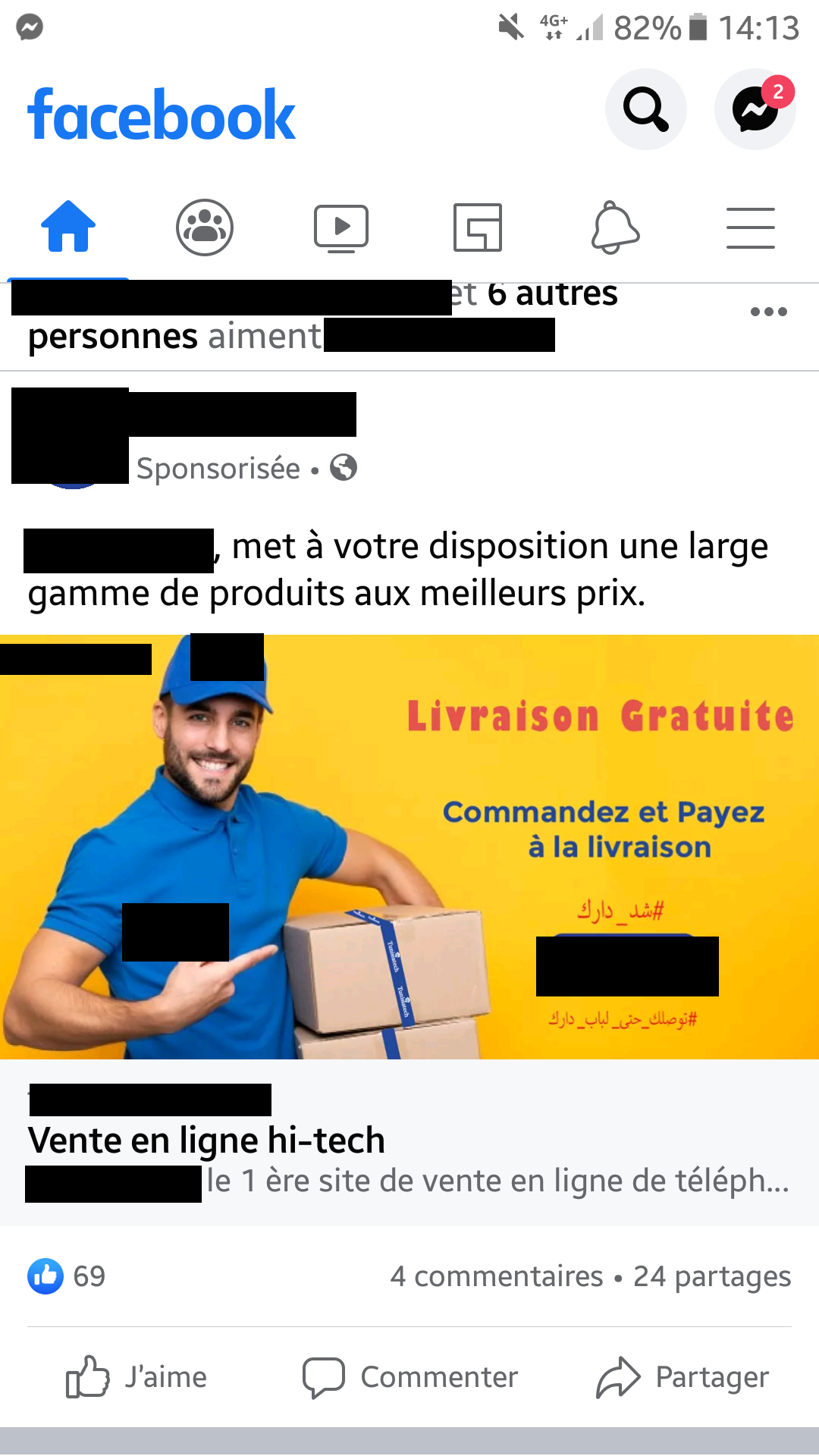Tap Commenter to write a comment
Image resolution: width=819 pixels, height=1456 pixels.
point(409,1376)
